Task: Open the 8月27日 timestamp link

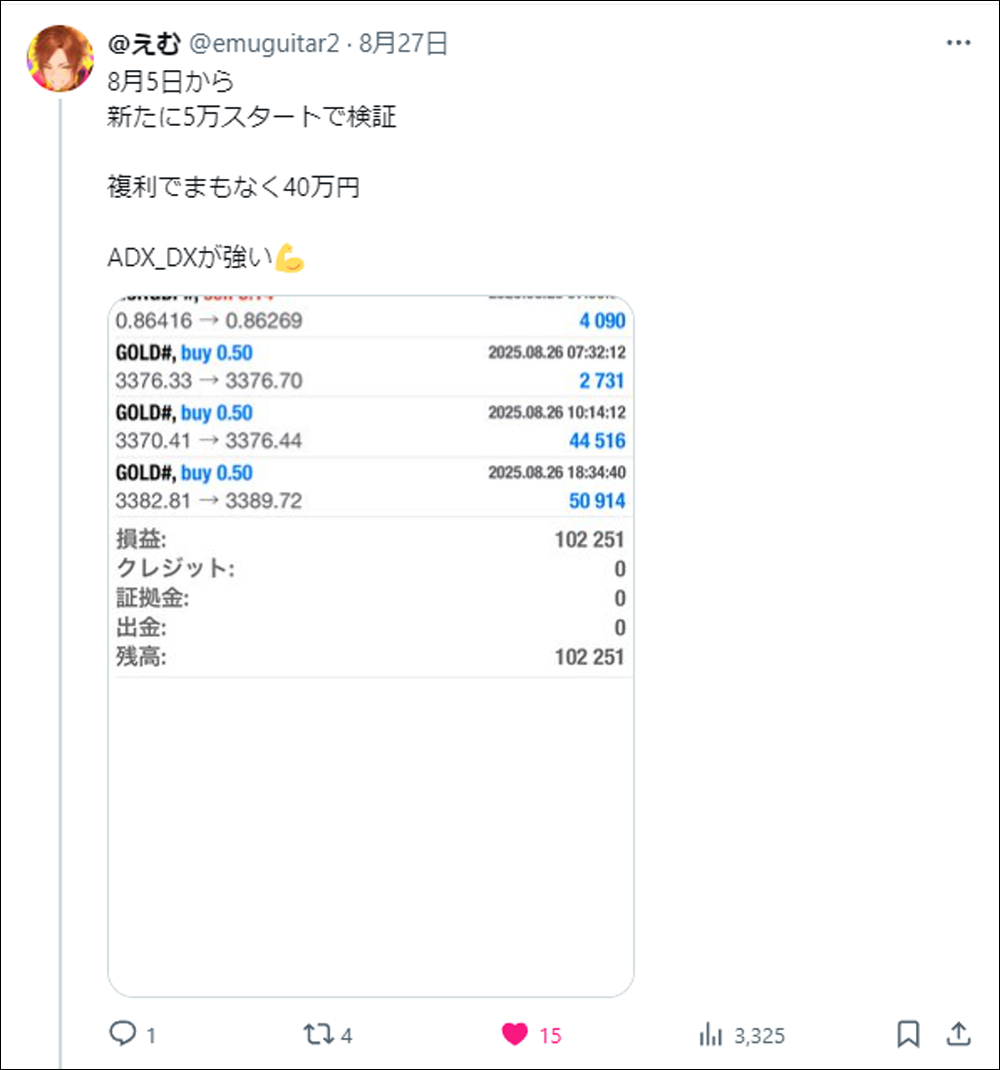Action: coord(403,43)
